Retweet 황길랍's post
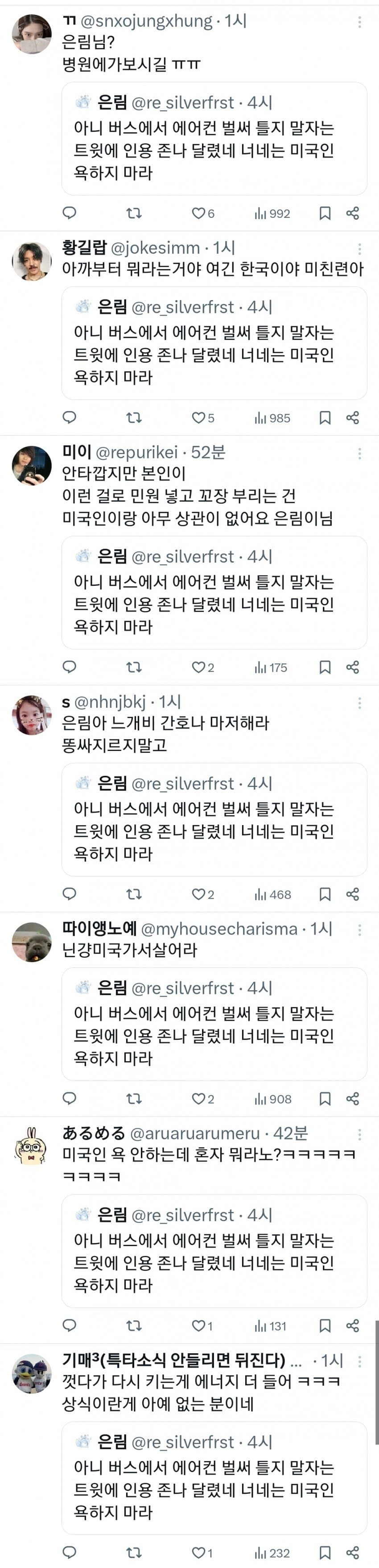Image resolution: width=379 pixels, height=1568 pixels. (x=134, y=417)
